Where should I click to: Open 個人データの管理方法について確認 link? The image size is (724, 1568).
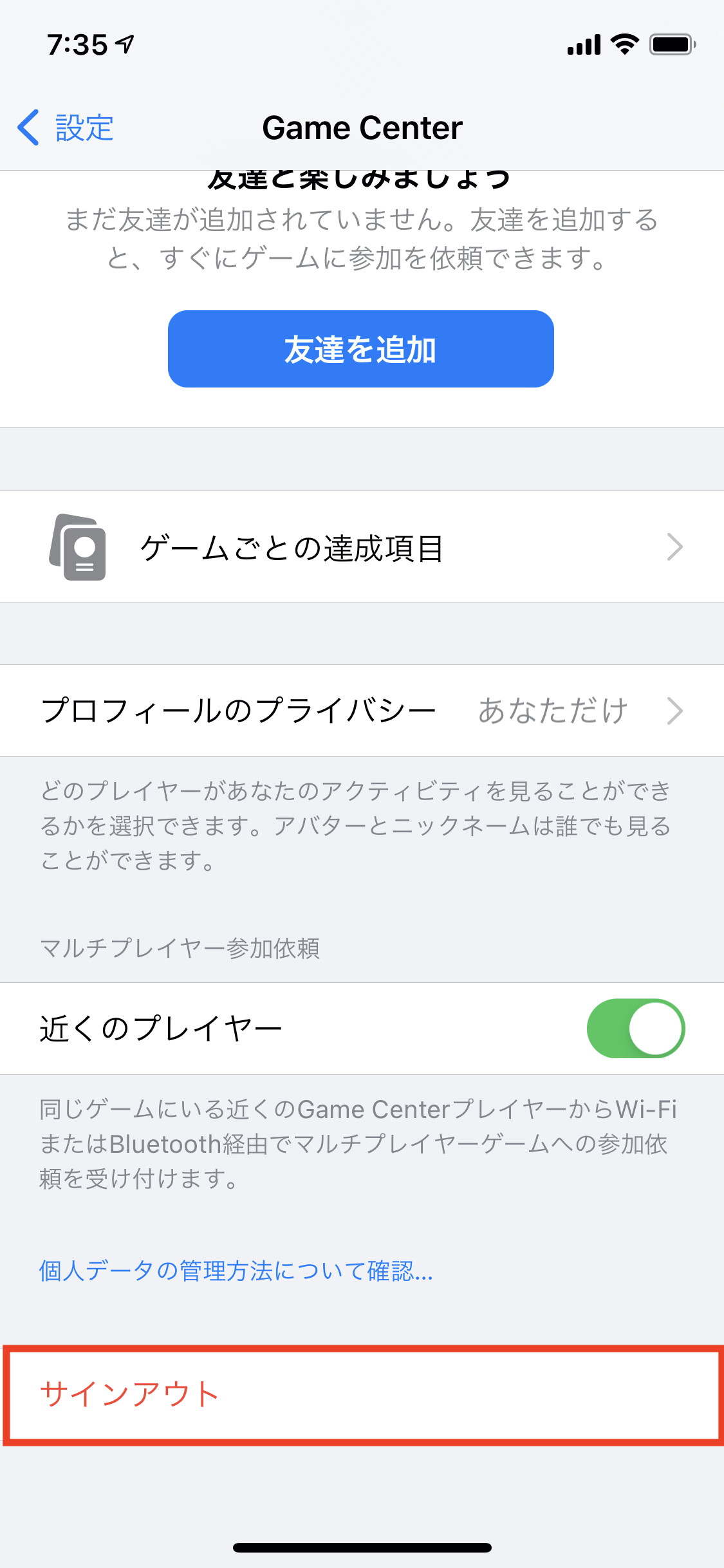click(236, 1271)
